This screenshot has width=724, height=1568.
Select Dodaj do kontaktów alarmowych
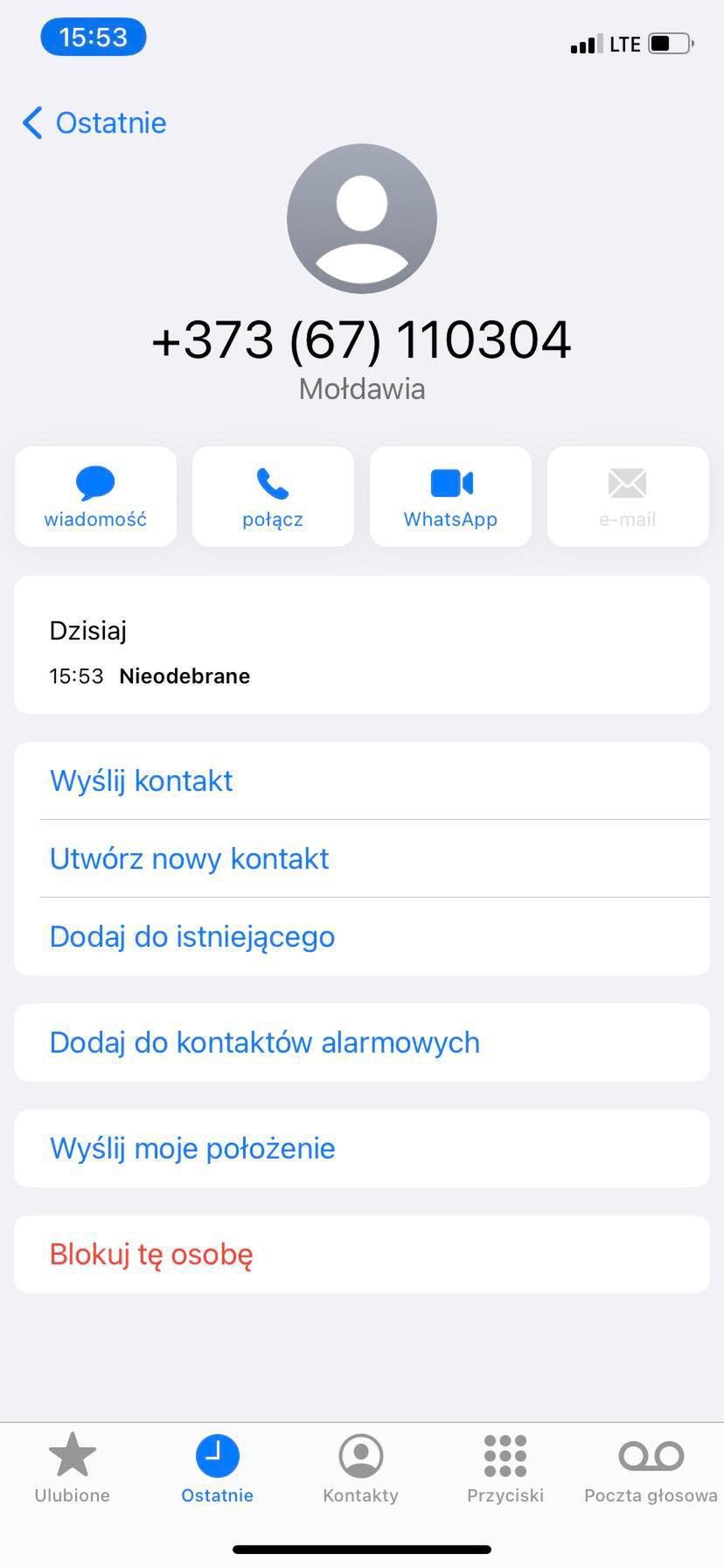tap(264, 1042)
